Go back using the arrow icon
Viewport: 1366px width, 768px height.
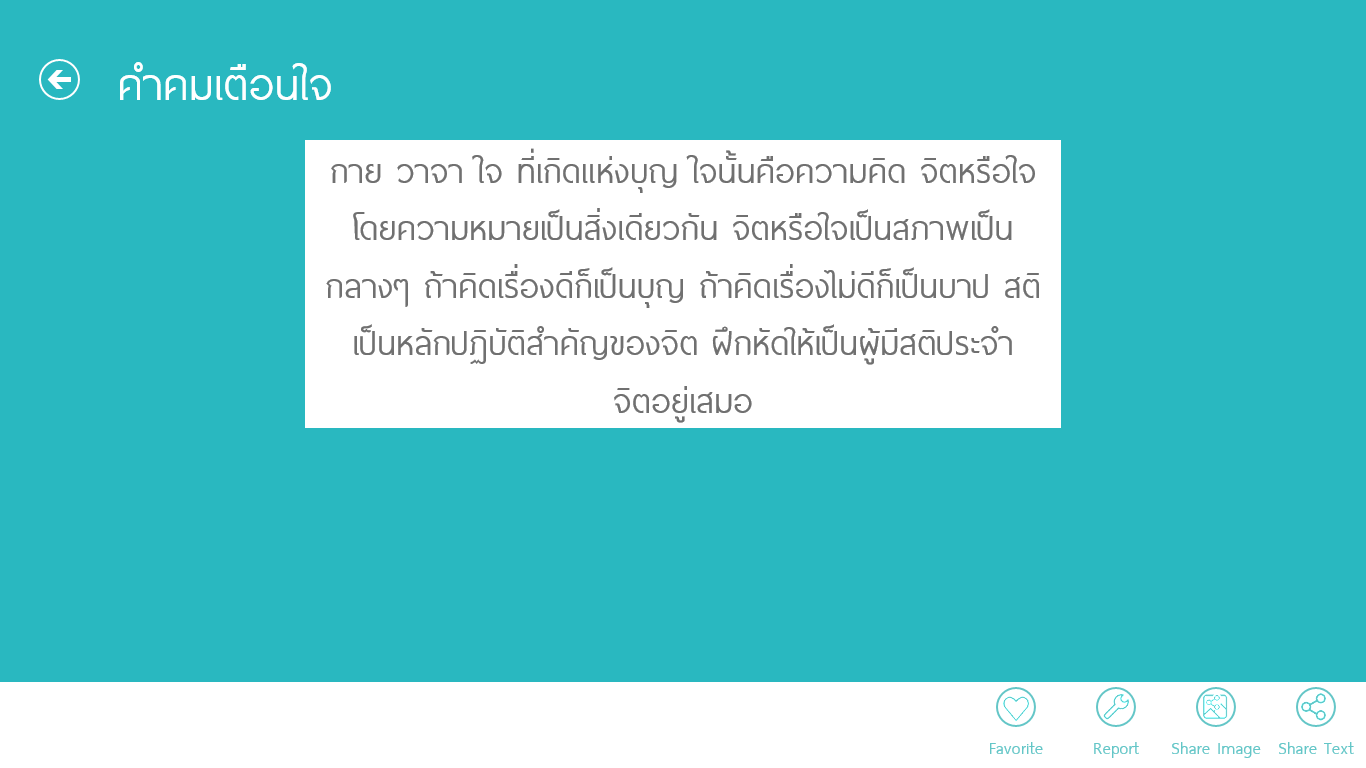point(59,80)
